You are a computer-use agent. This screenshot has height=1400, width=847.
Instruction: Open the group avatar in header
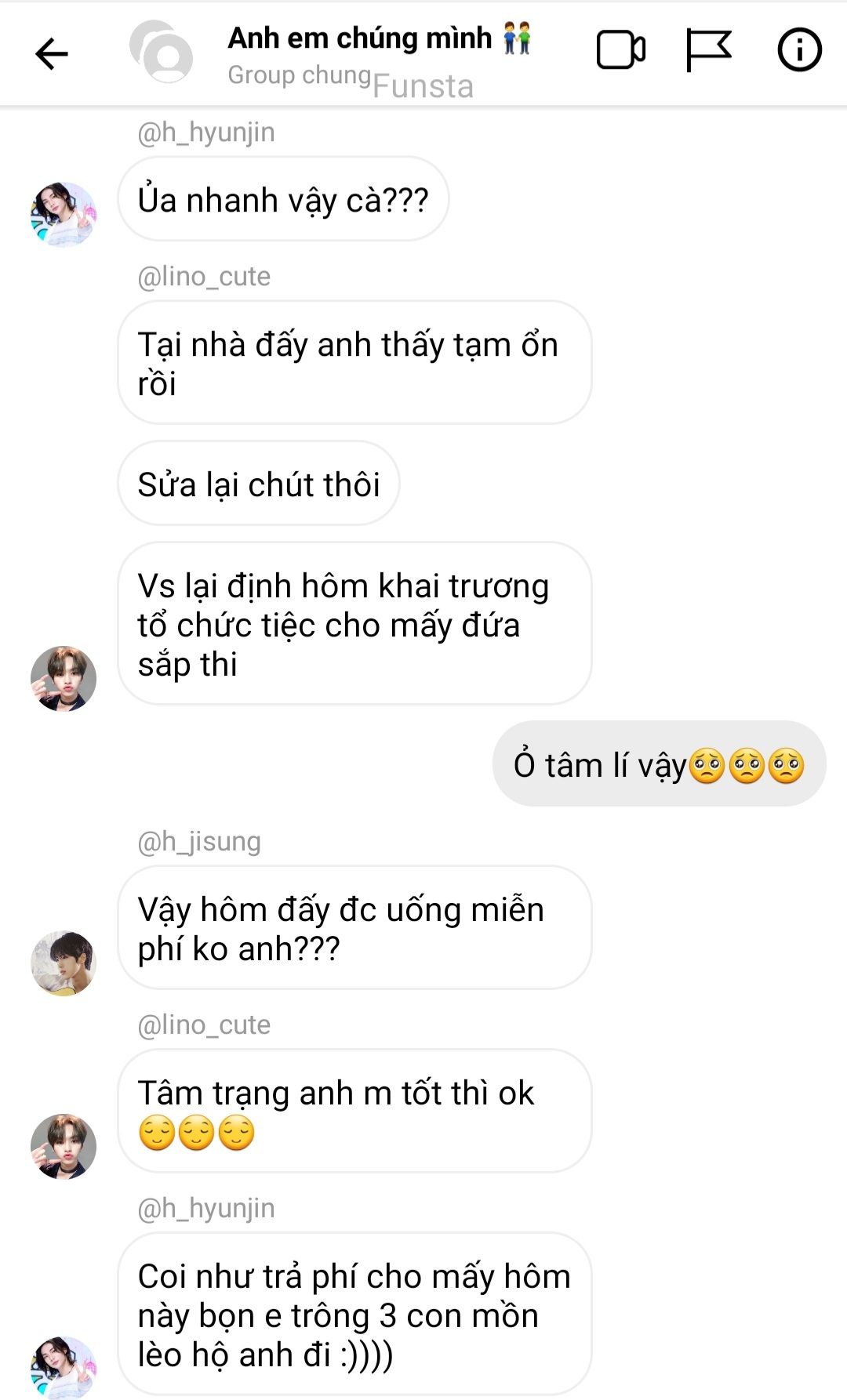(x=162, y=52)
